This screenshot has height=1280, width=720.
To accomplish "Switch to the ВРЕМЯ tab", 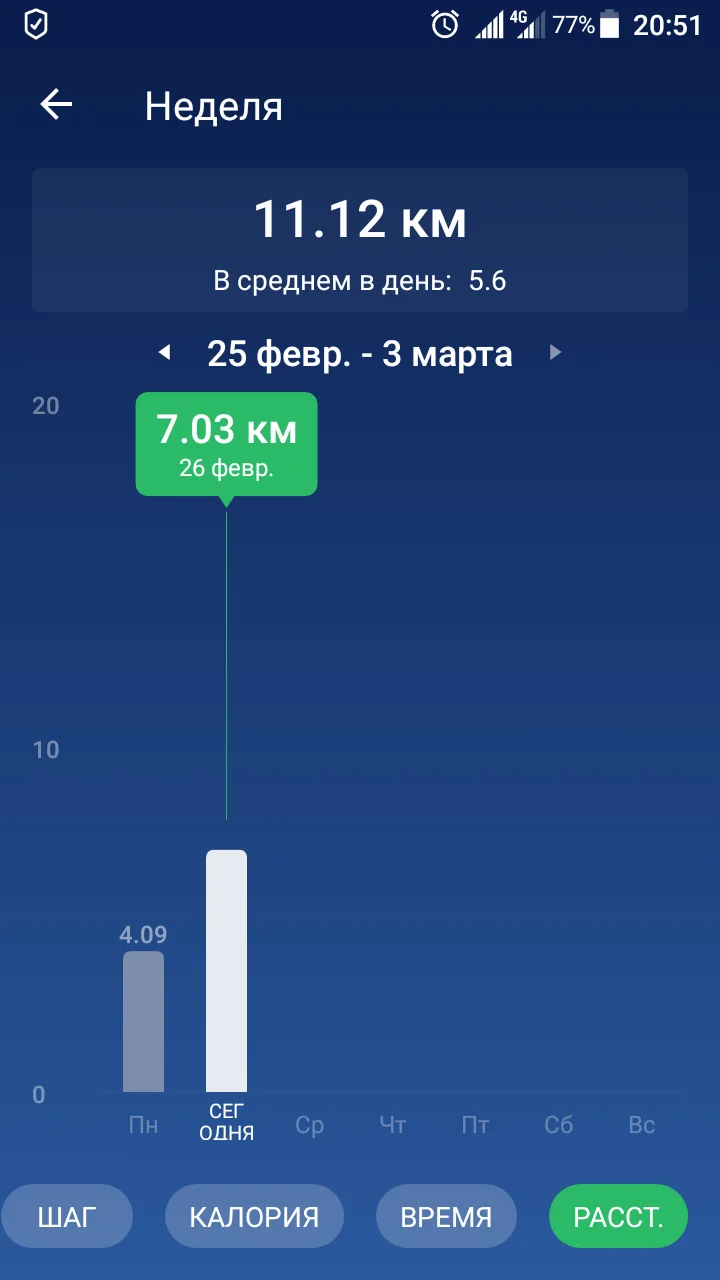I will [446, 1216].
